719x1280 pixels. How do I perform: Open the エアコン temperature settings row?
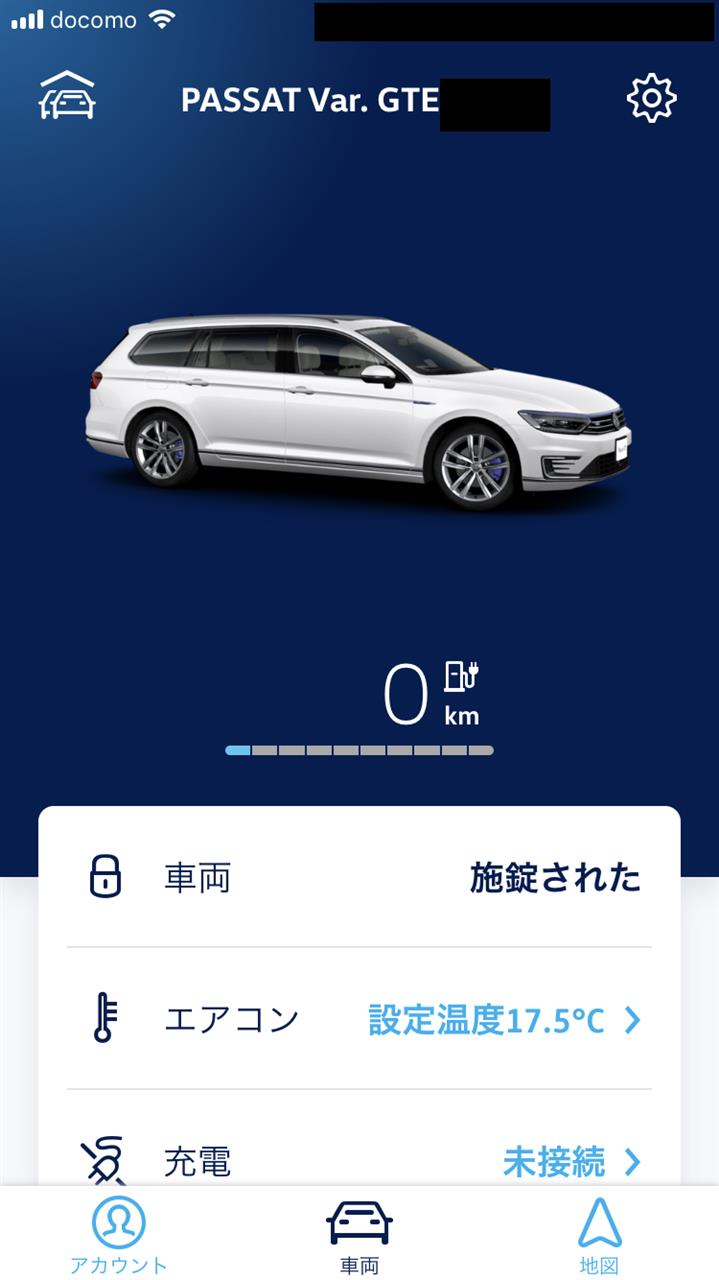click(360, 1020)
